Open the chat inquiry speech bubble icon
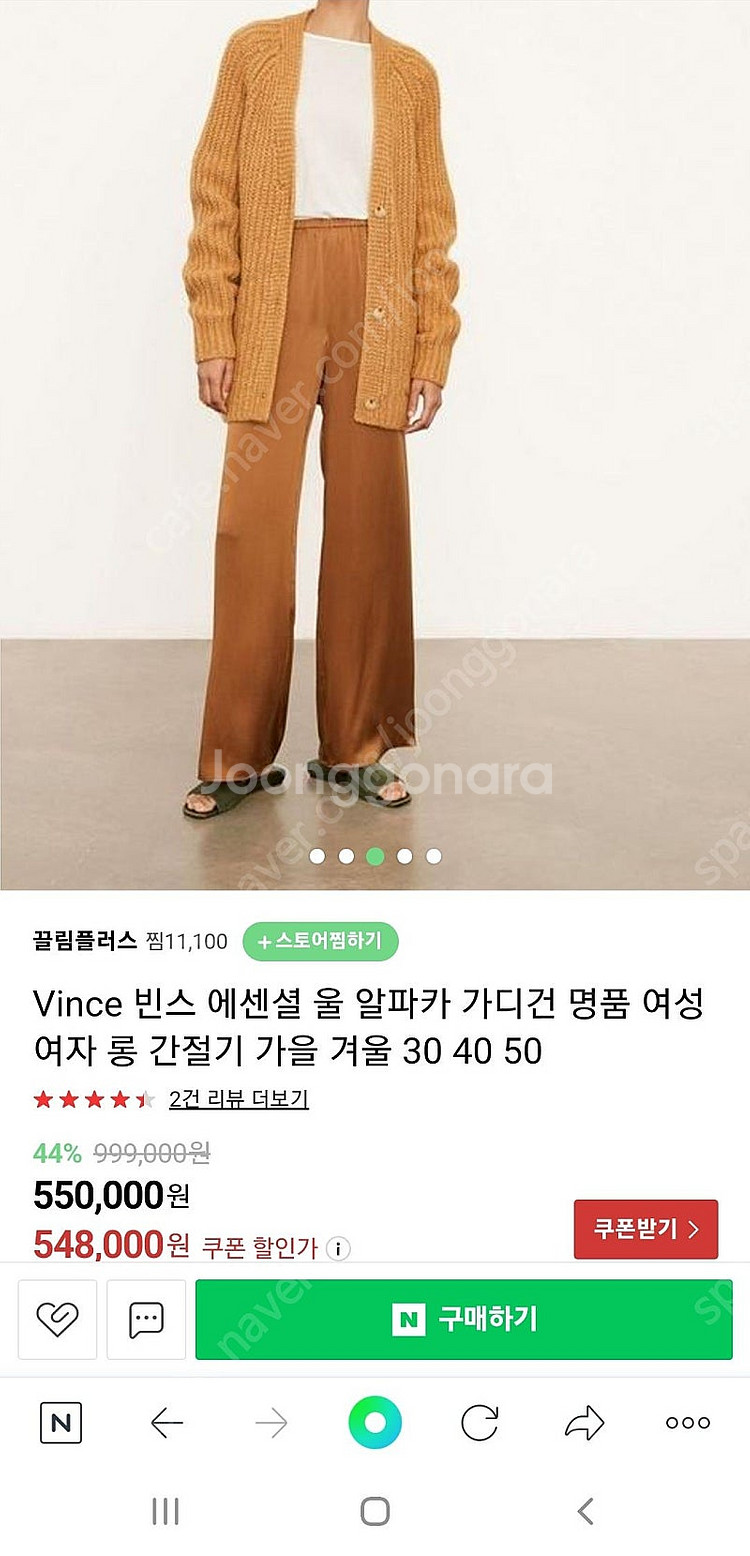750x1556 pixels. [x=146, y=1320]
